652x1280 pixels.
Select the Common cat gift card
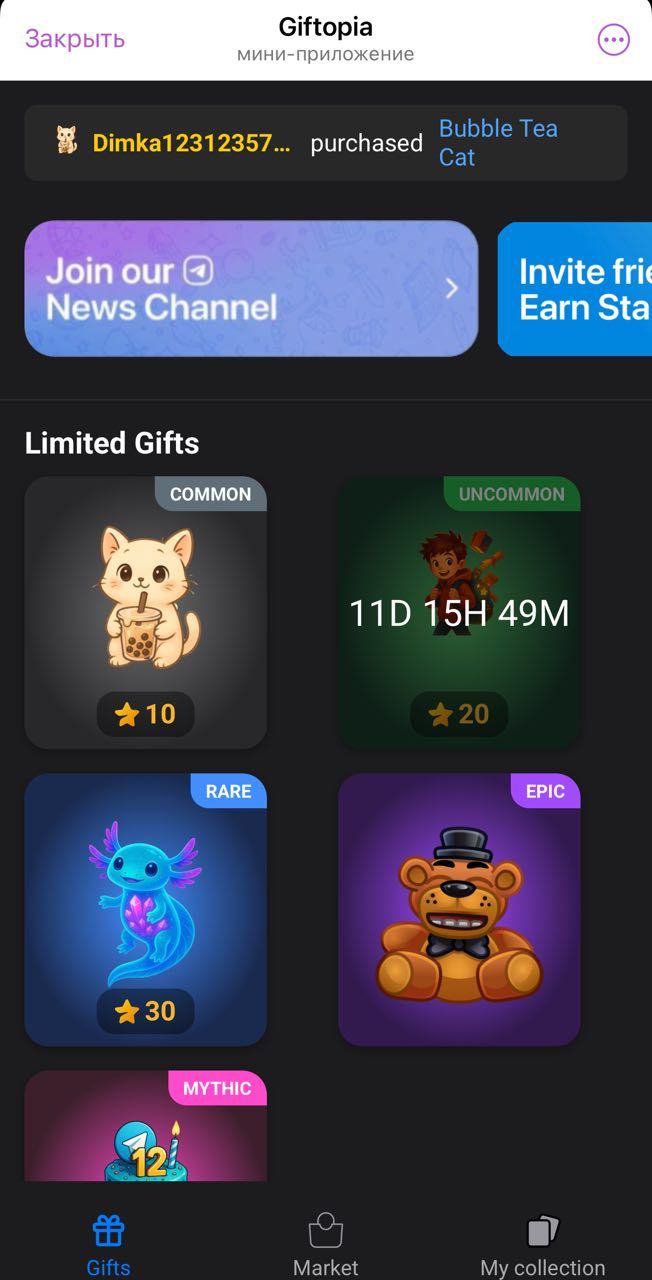[x=146, y=612]
